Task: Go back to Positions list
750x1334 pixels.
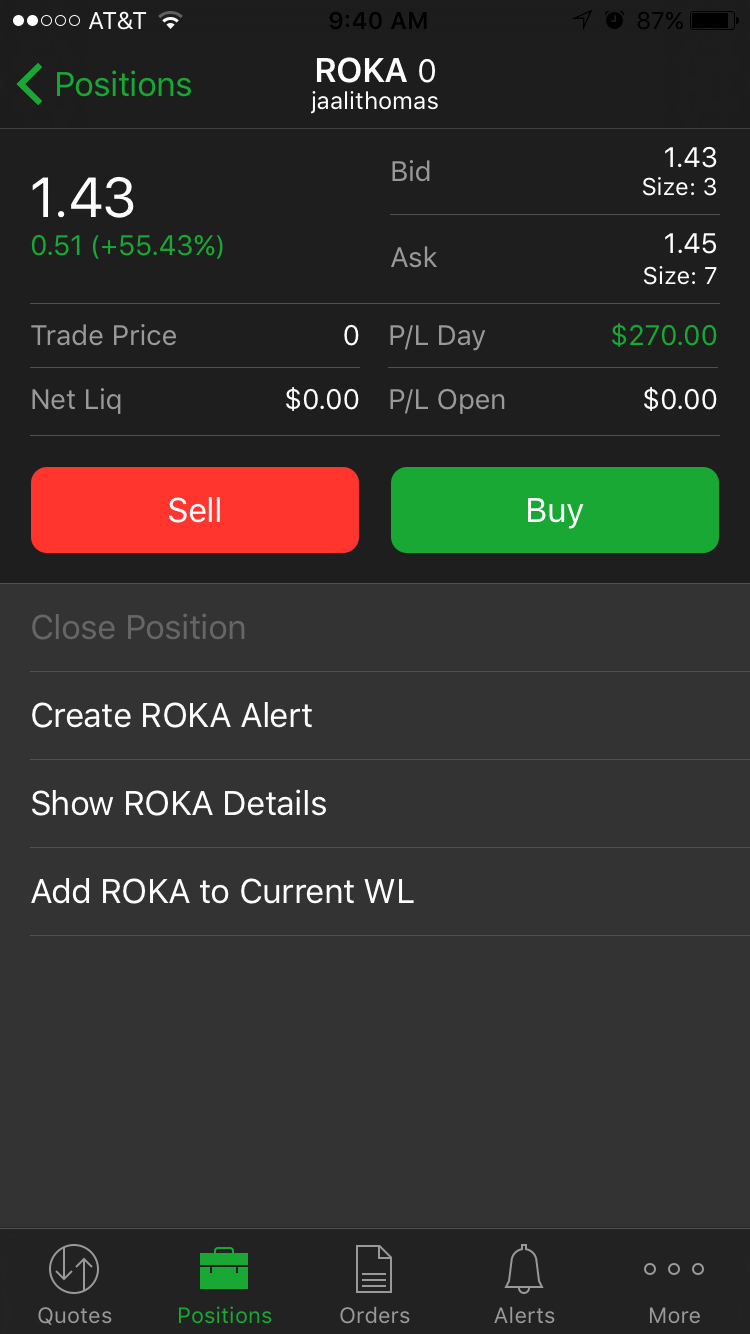Action: point(105,85)
